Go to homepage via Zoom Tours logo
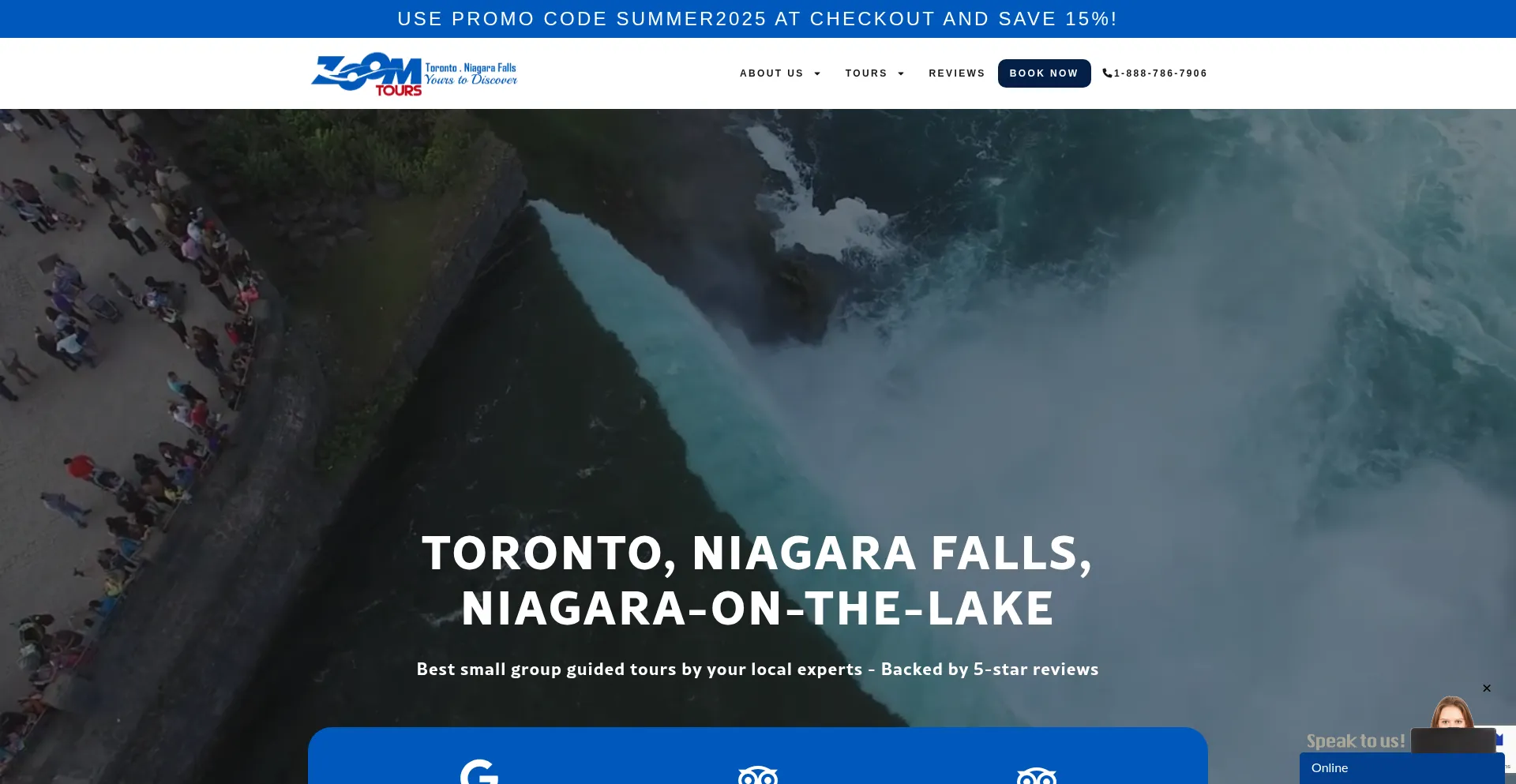 [414, 74]
